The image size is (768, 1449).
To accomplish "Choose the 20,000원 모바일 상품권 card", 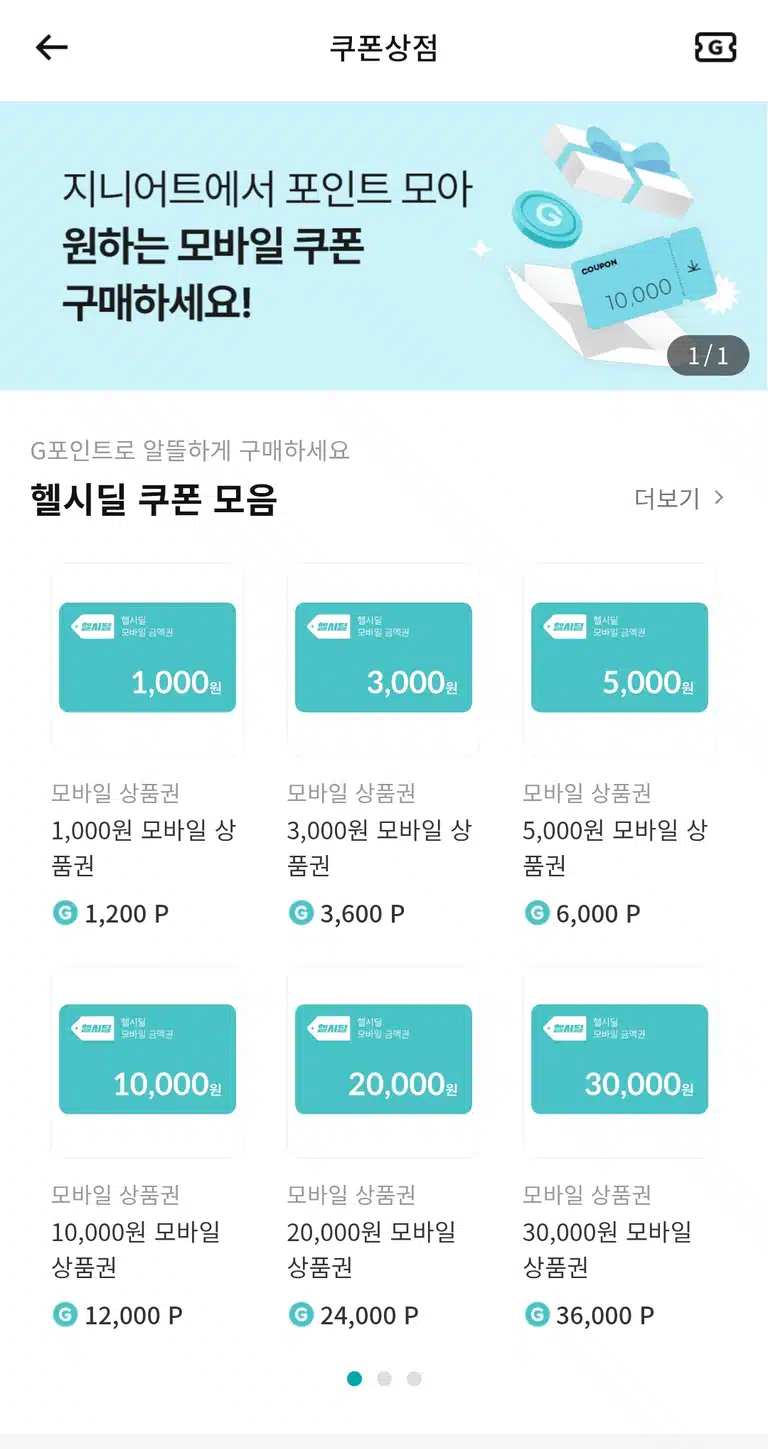I will click(x=383, y=1148).
